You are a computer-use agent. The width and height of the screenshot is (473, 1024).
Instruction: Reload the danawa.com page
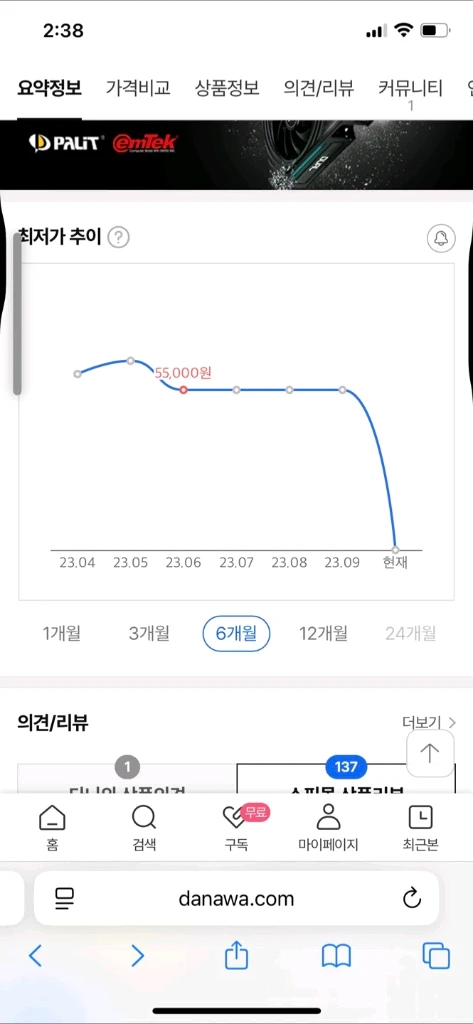point(412,899)
